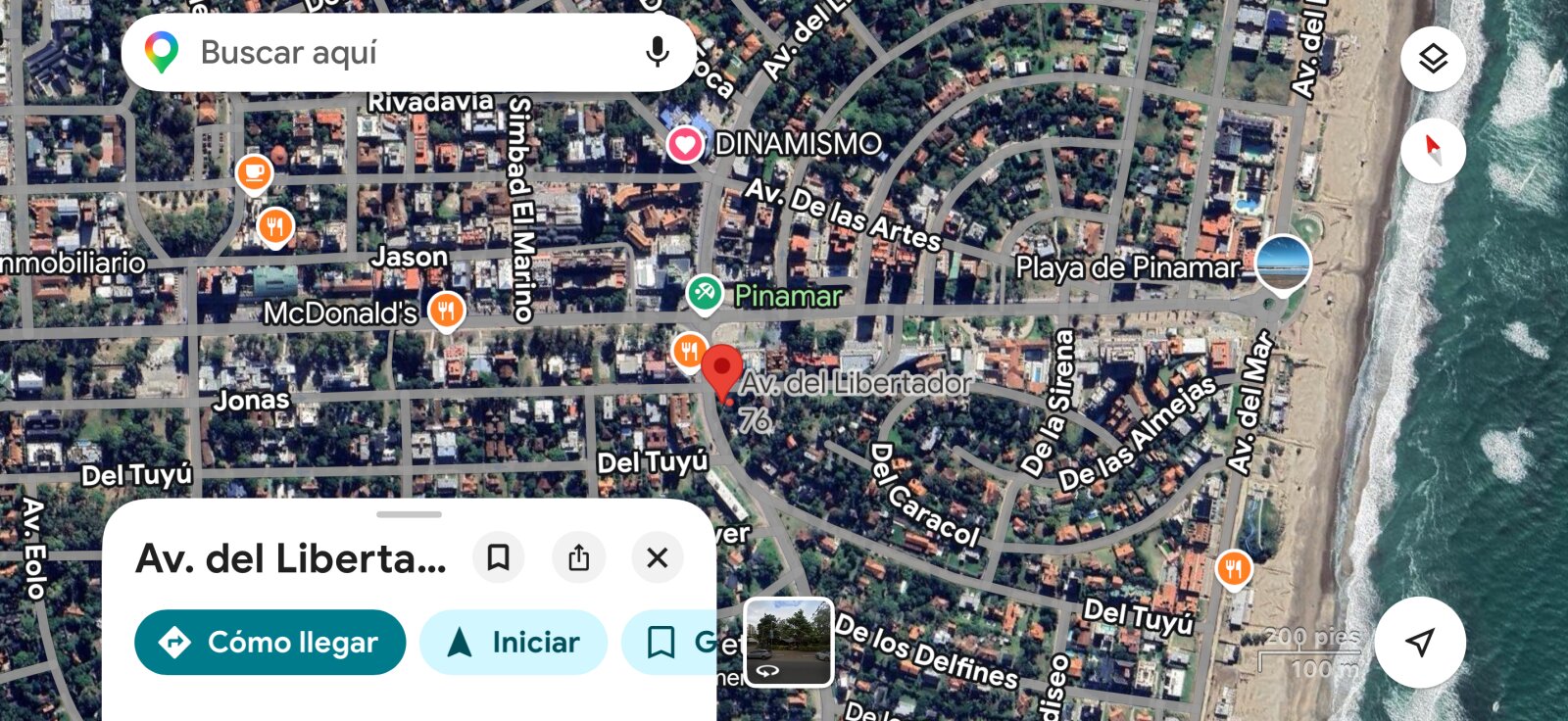
Task: Select the Playa de Pinamar photo marker
Action: [1283, 264]
